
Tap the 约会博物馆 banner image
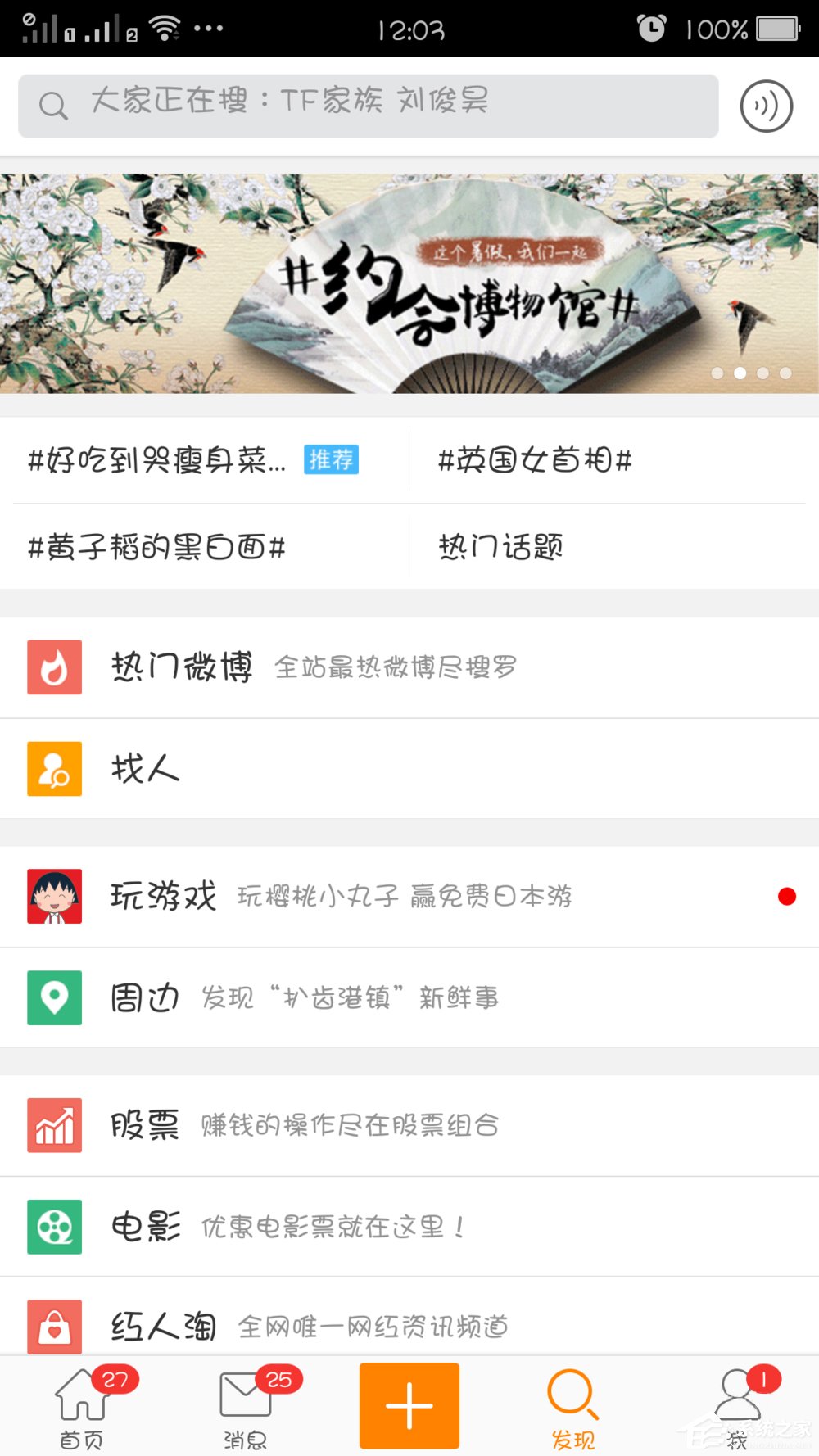coord(409,284)
